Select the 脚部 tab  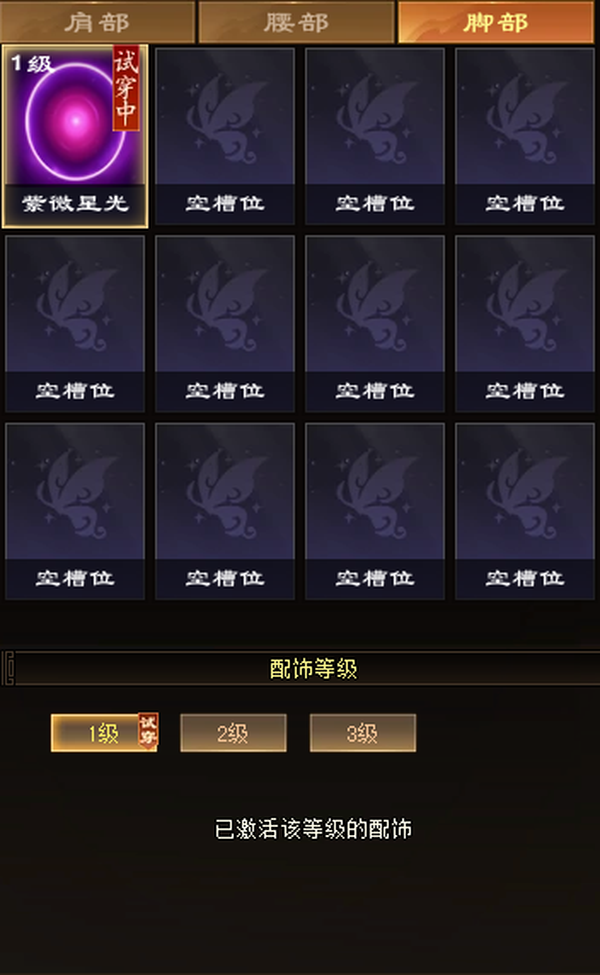(x=496, y=22)
